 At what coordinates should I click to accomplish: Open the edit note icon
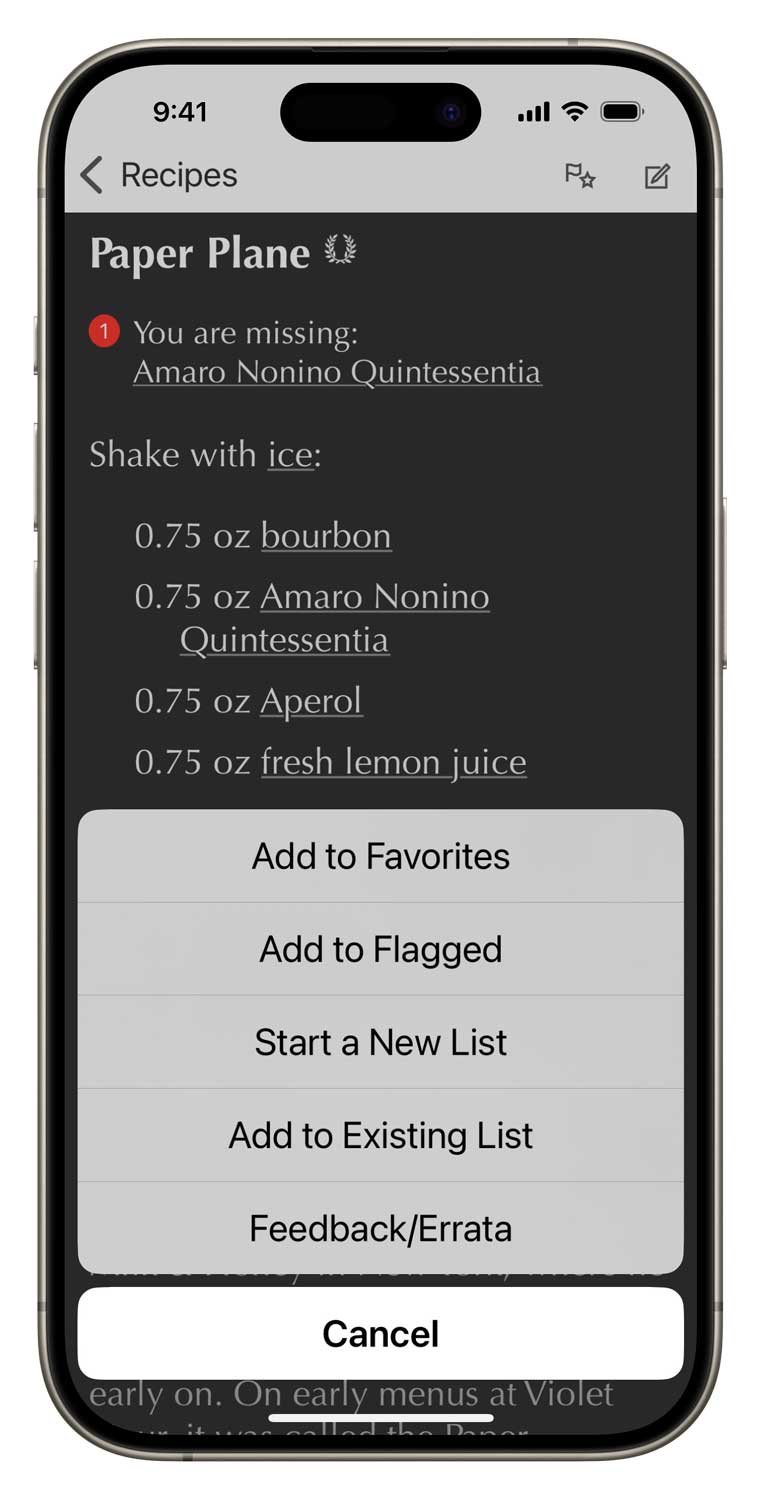tap(656, 176)
